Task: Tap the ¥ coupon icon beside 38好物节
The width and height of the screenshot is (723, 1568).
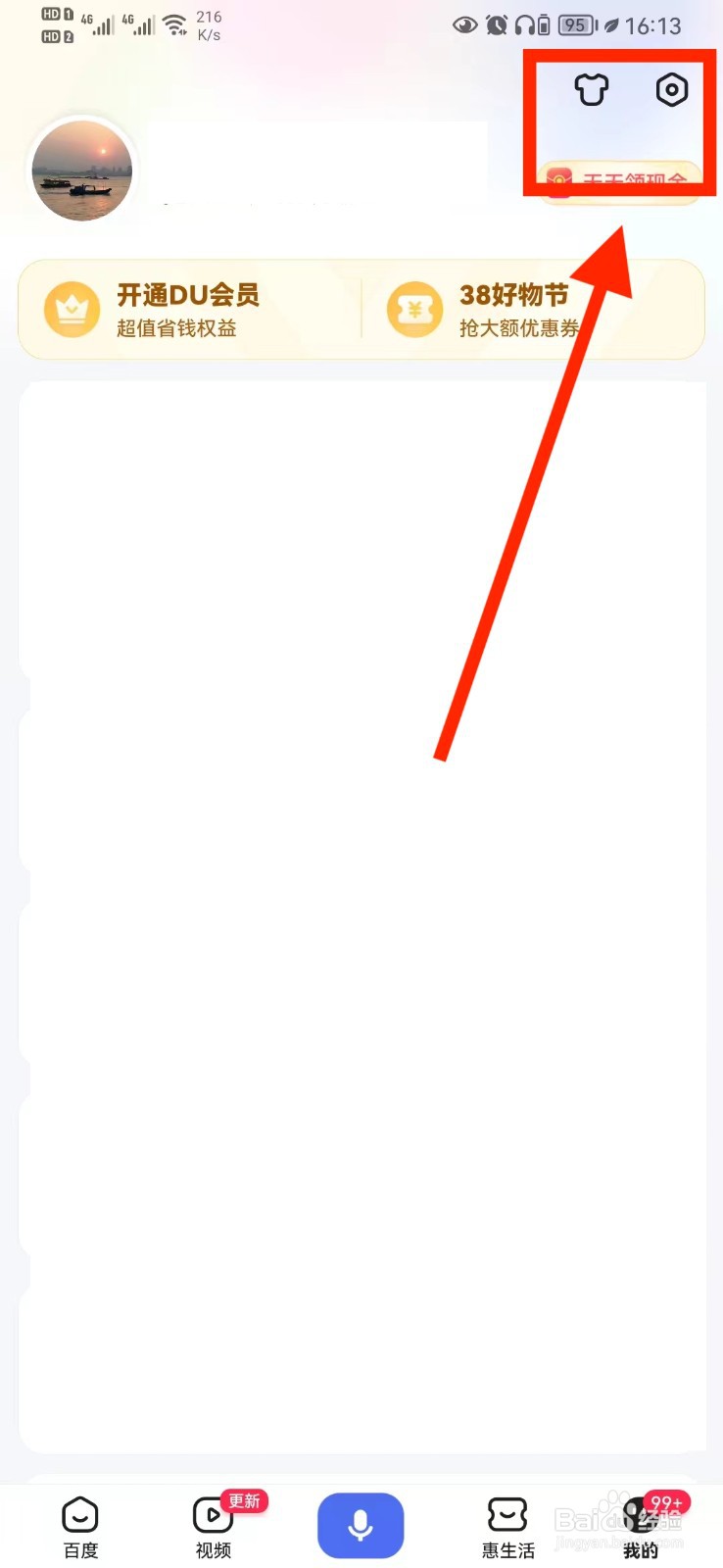Action: (413, 310)
